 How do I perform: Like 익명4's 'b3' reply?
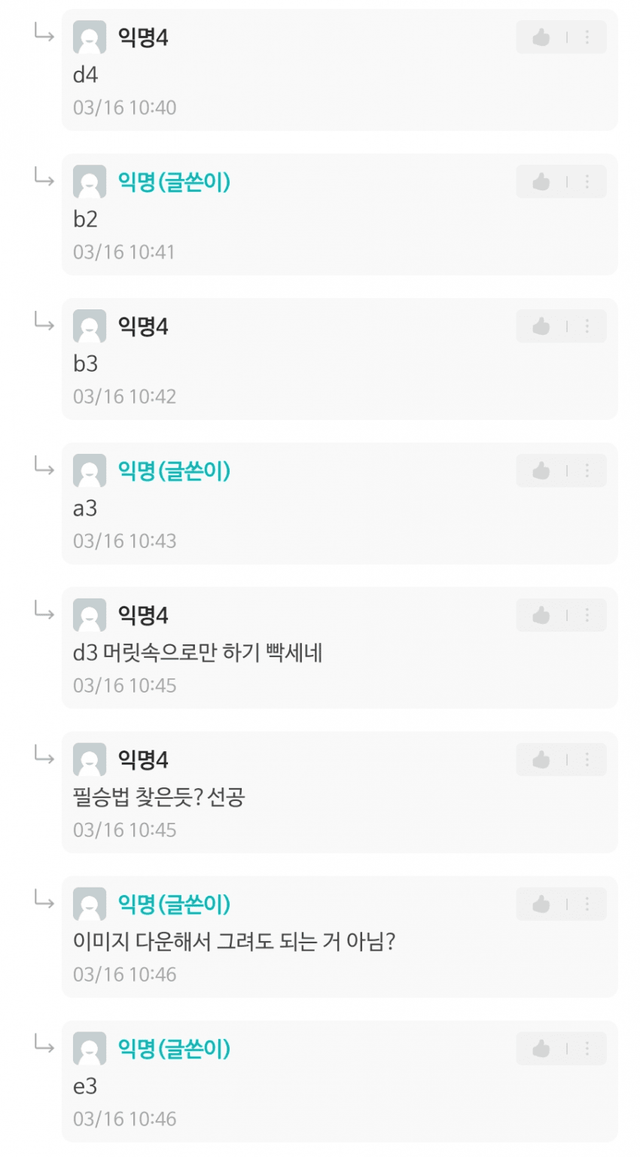[x=541, y=326]
